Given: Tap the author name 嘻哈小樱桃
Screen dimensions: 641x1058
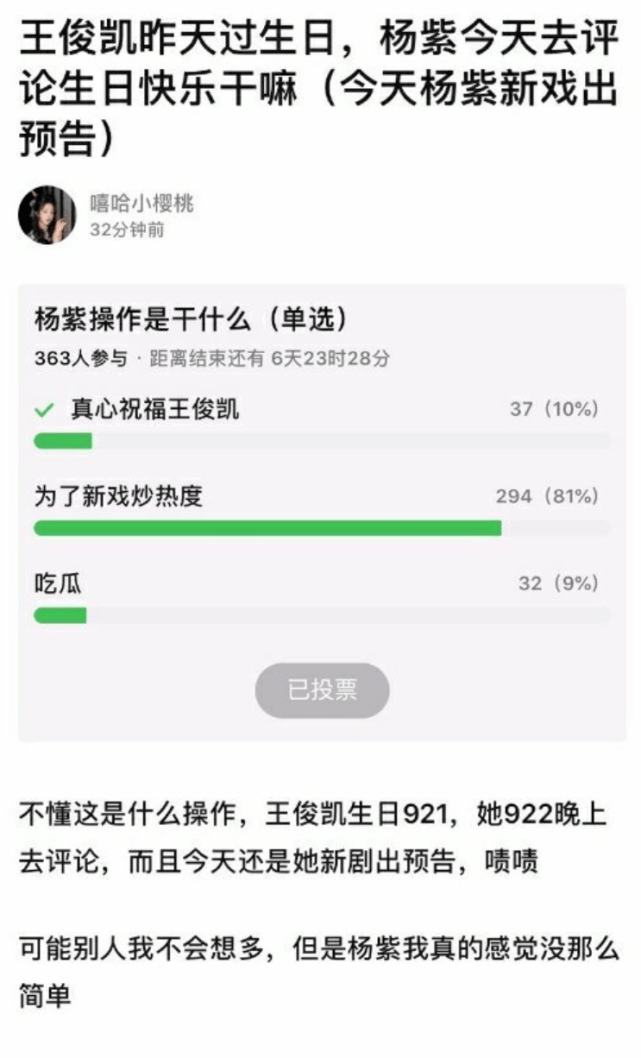Looking at the screenshot, I should [x=141, y=204].
